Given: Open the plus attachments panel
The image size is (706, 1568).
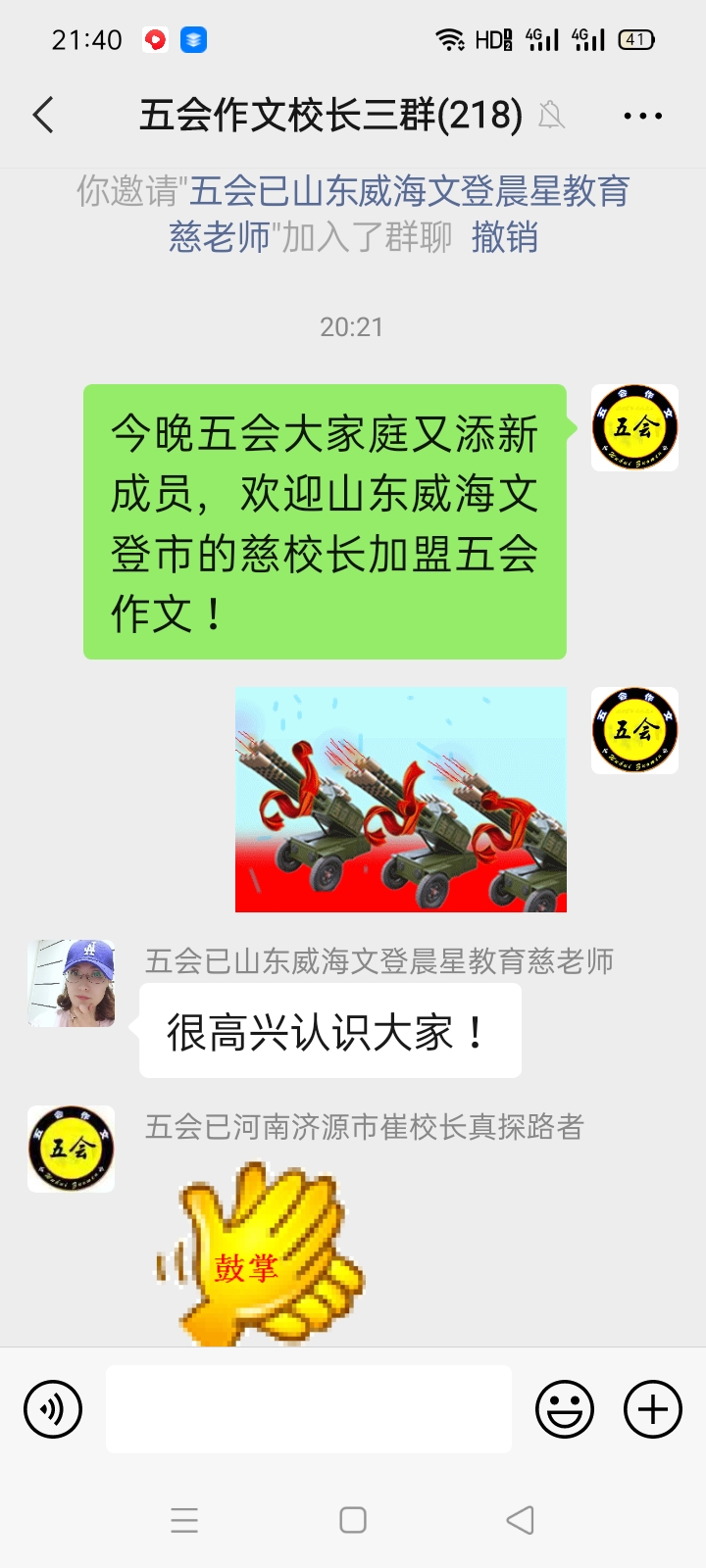Looking at the screenshot, I should click(653, 1409).
